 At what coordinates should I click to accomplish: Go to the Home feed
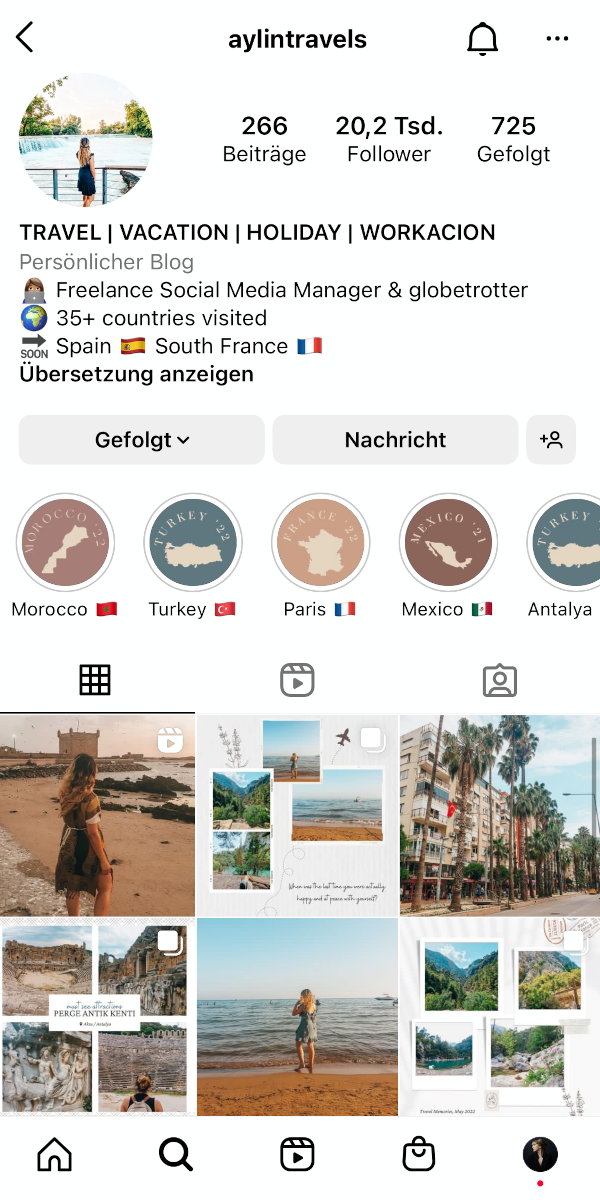pyautogui.click(x=54, y=1155)
